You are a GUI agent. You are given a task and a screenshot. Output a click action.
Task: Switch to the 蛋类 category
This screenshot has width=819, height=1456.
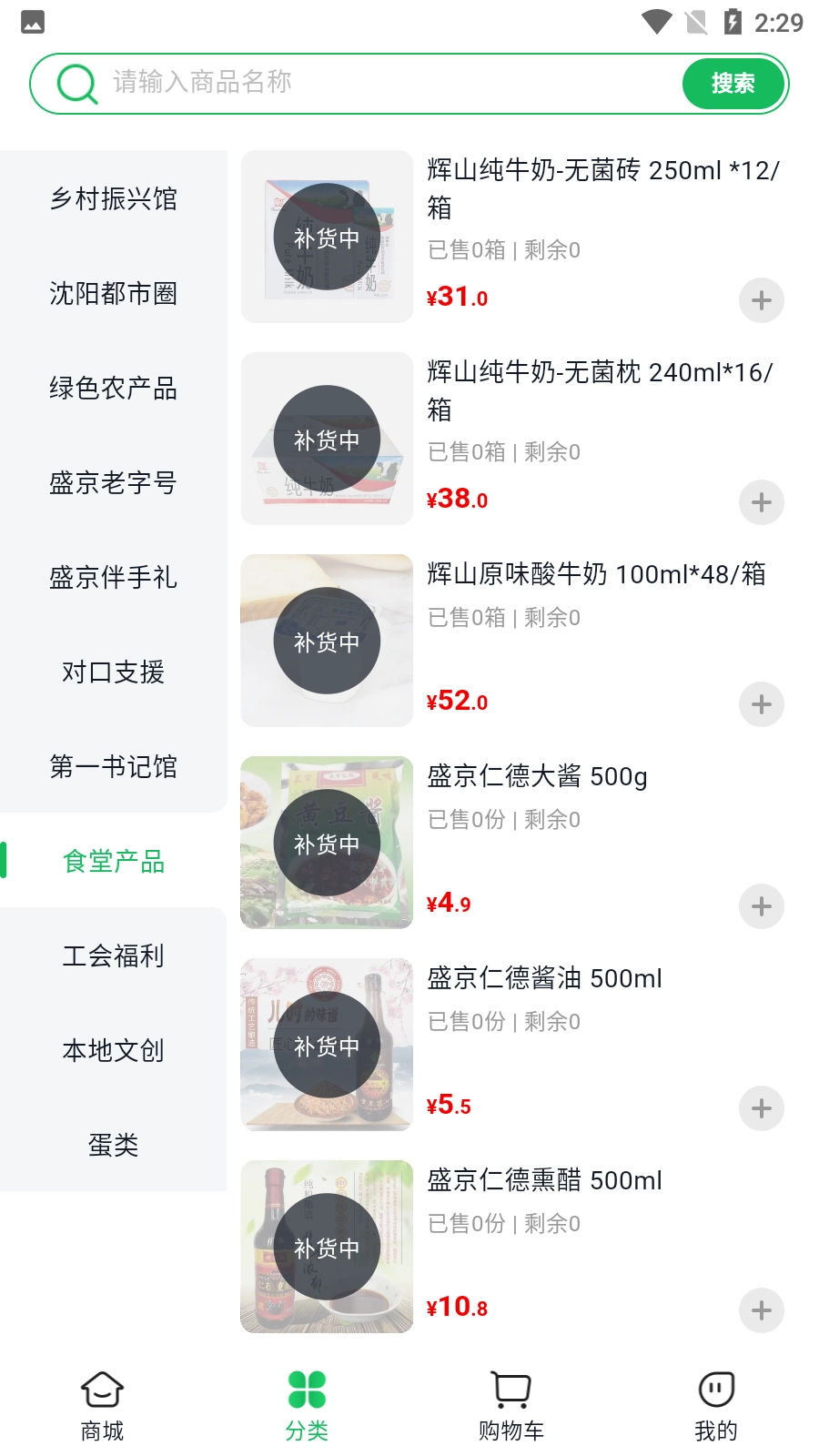pos(113,1146)
